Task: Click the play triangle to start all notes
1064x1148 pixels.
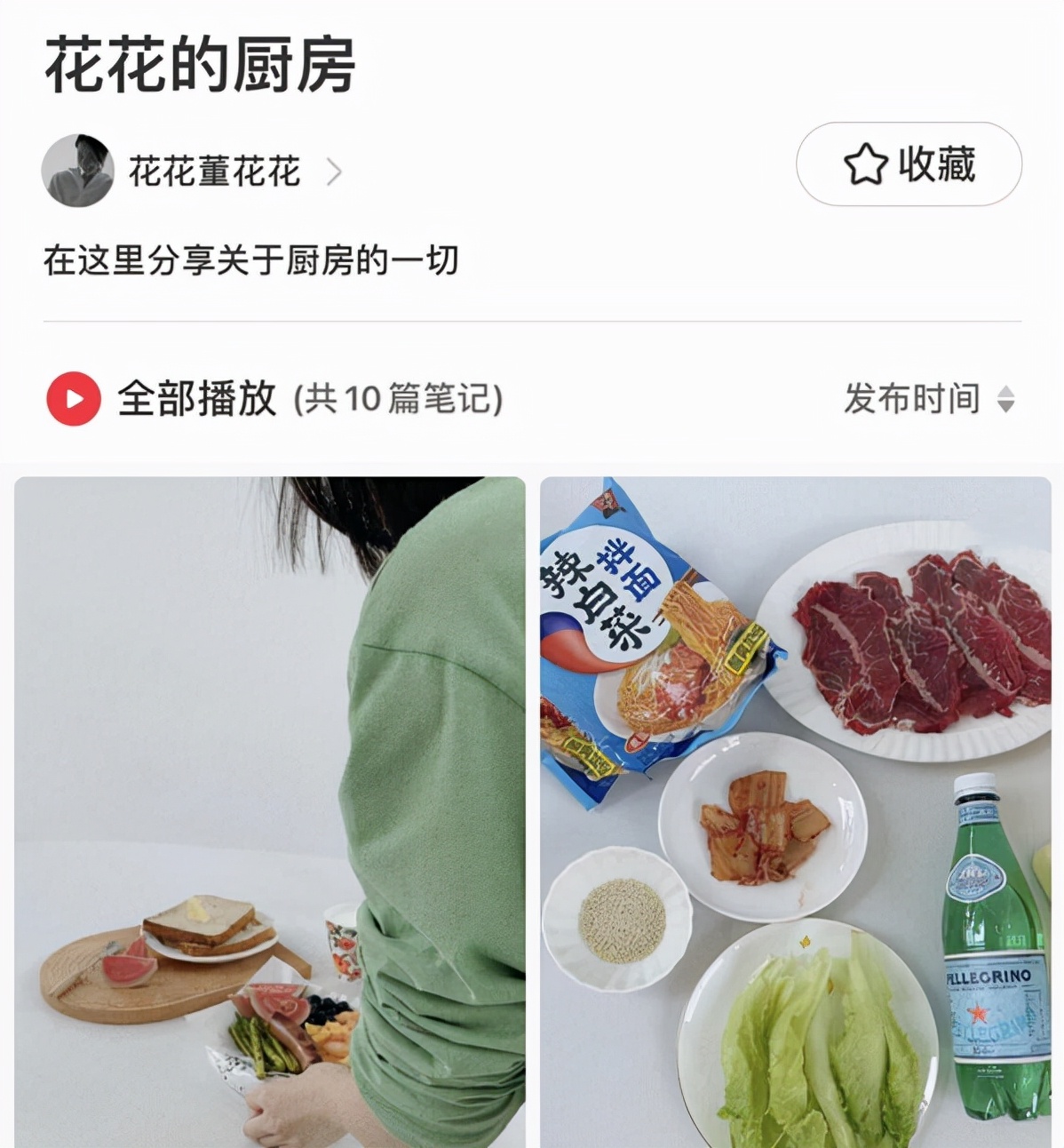Action: [x=74, y=401]
